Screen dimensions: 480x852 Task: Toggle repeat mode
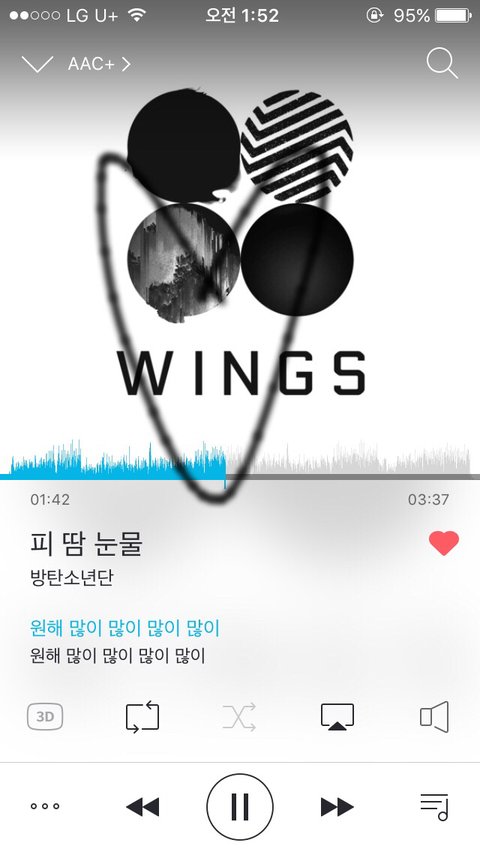click(x=142, y=718)
